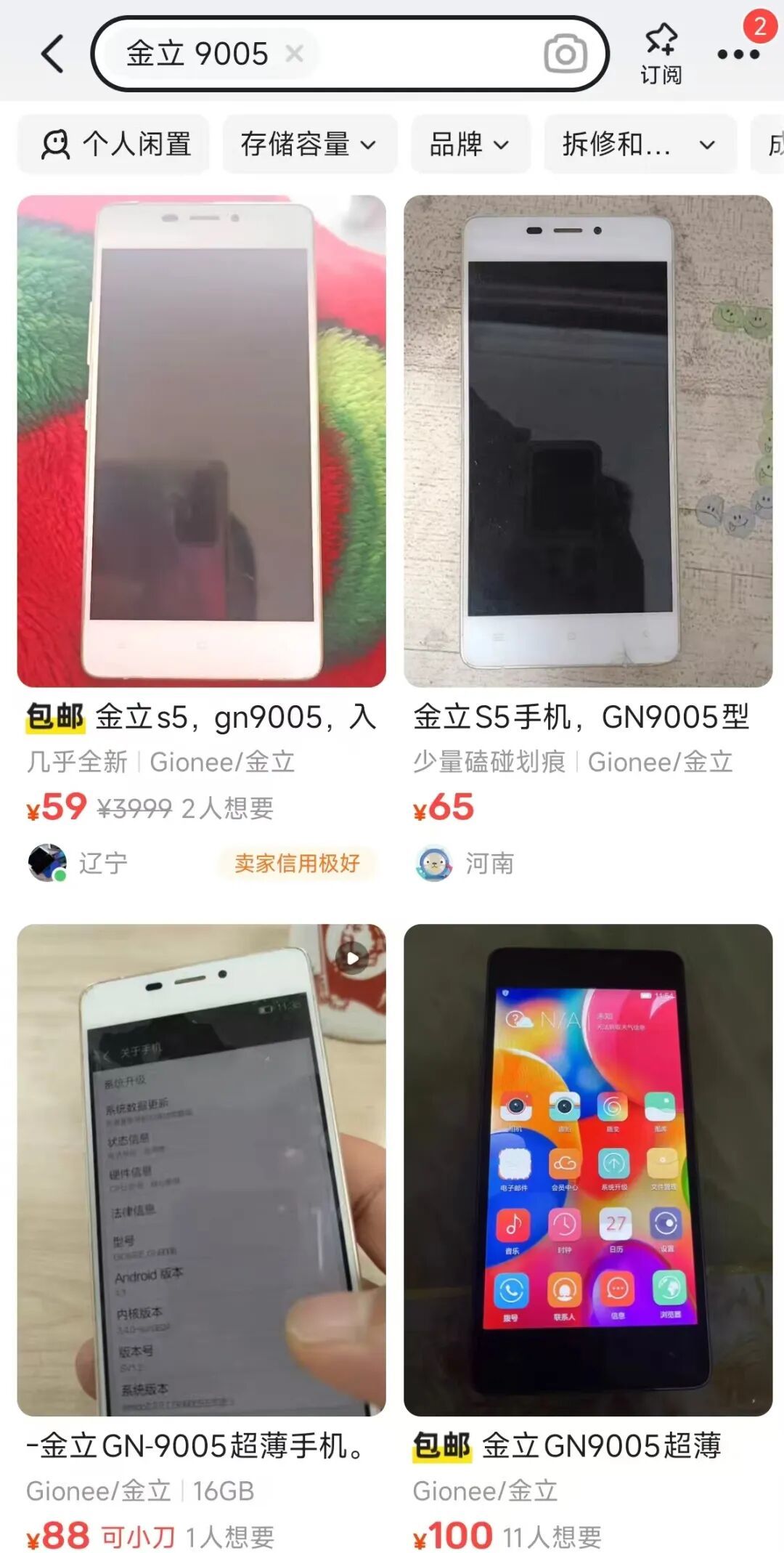784x1553 pixels.
Task: Open the ¥59 金立s5 gn9005 listing
Action: (201, 442)
